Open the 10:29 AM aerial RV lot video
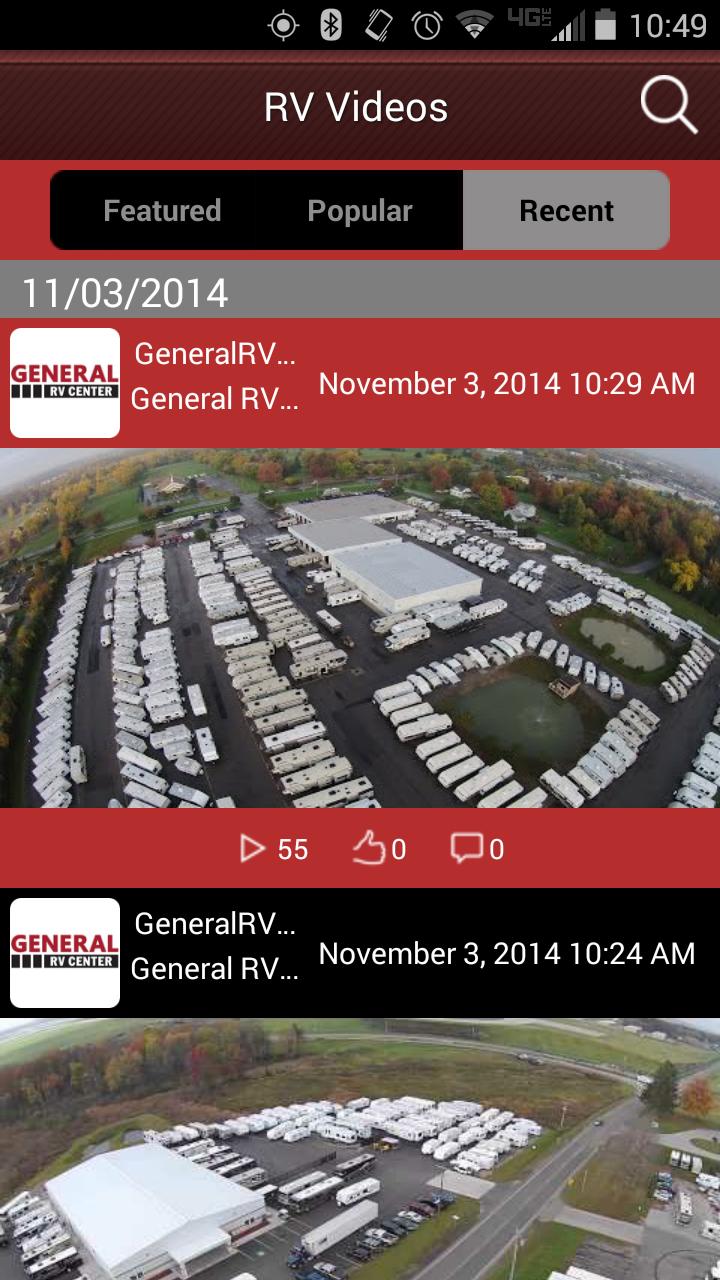The image size is (720, 1280). (360, 628)
